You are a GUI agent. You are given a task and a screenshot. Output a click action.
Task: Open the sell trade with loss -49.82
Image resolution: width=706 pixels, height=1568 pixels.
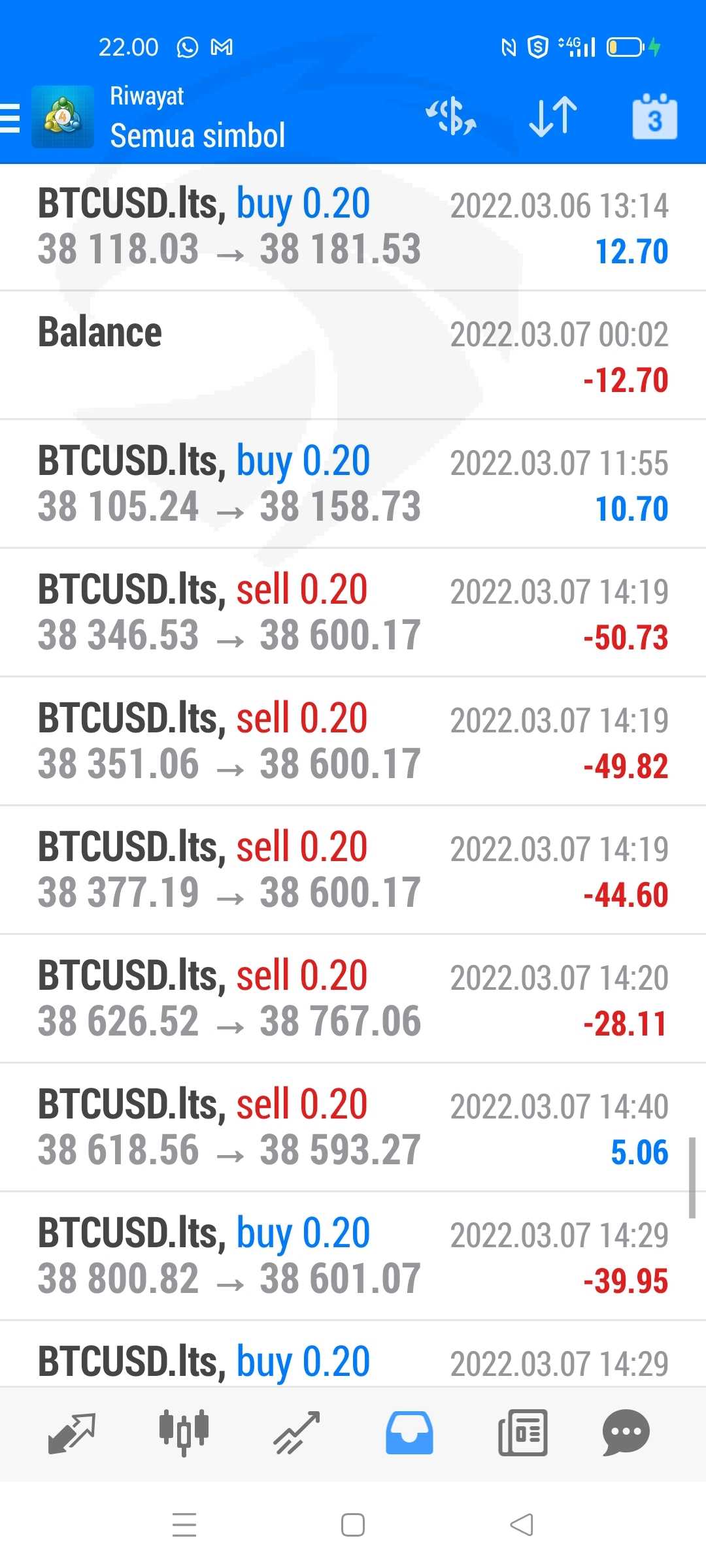click(x=353, y=742)
